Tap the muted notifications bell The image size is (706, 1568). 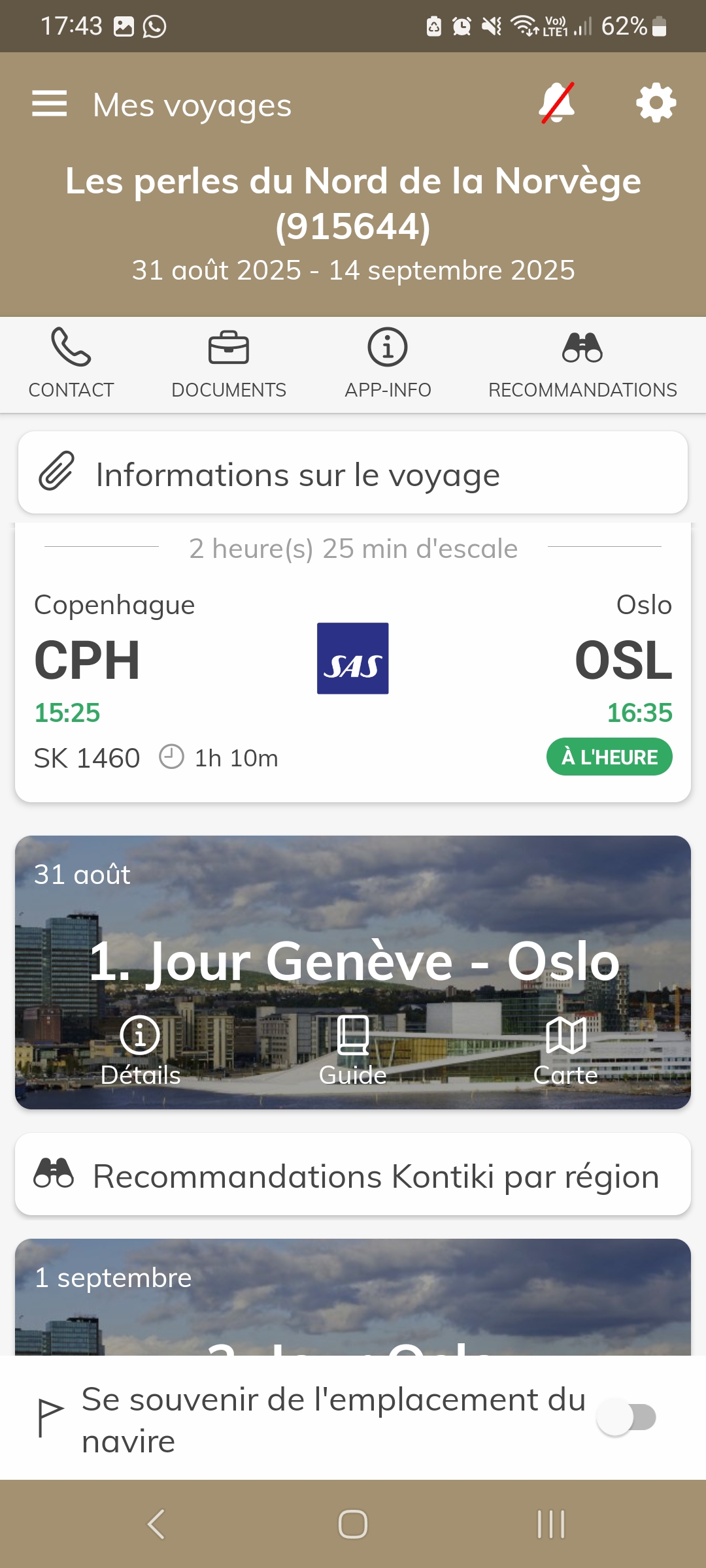click(x=557, y=103)
